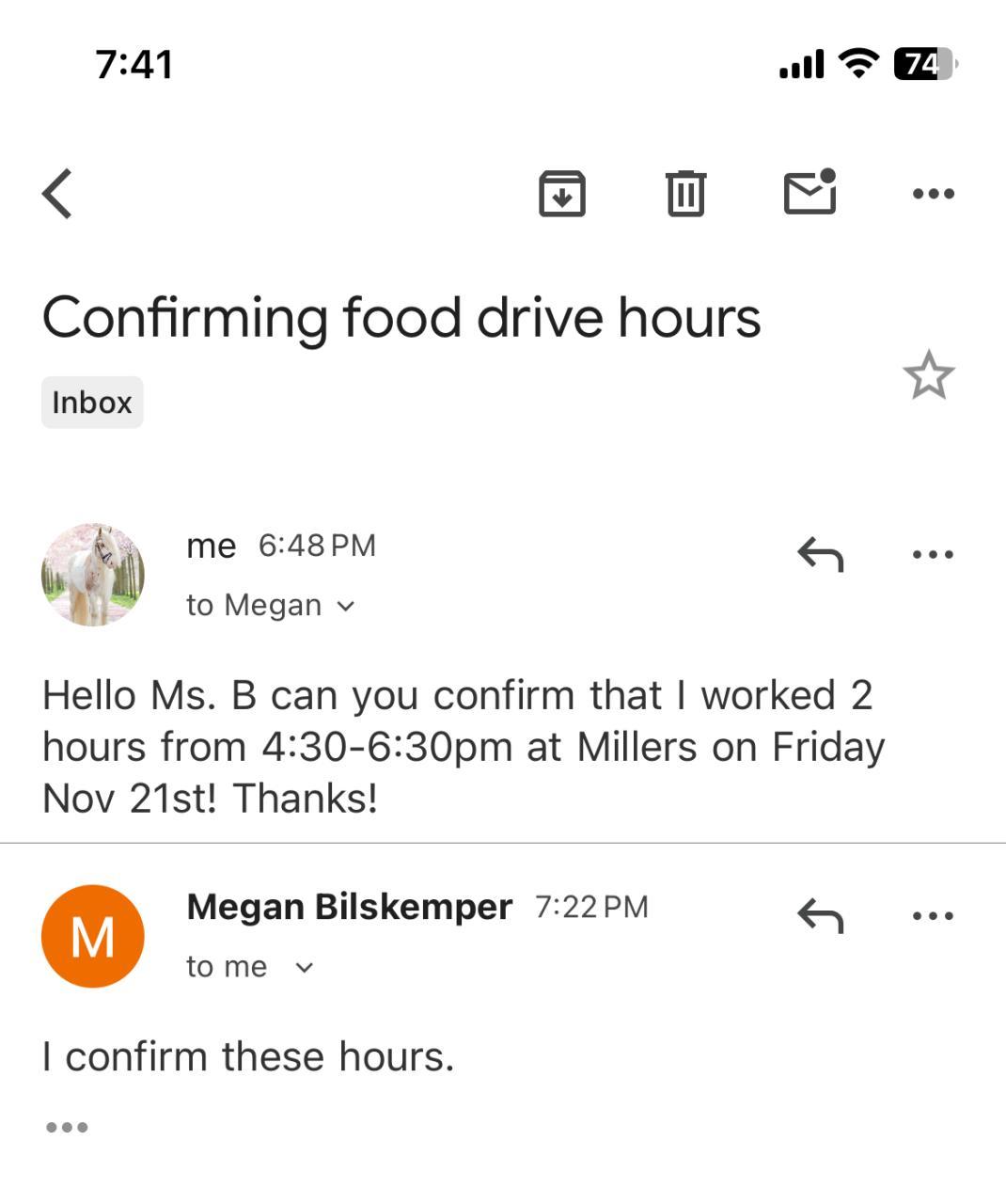View Megan Bilskemper's profile avatar

tap(93, 936)
